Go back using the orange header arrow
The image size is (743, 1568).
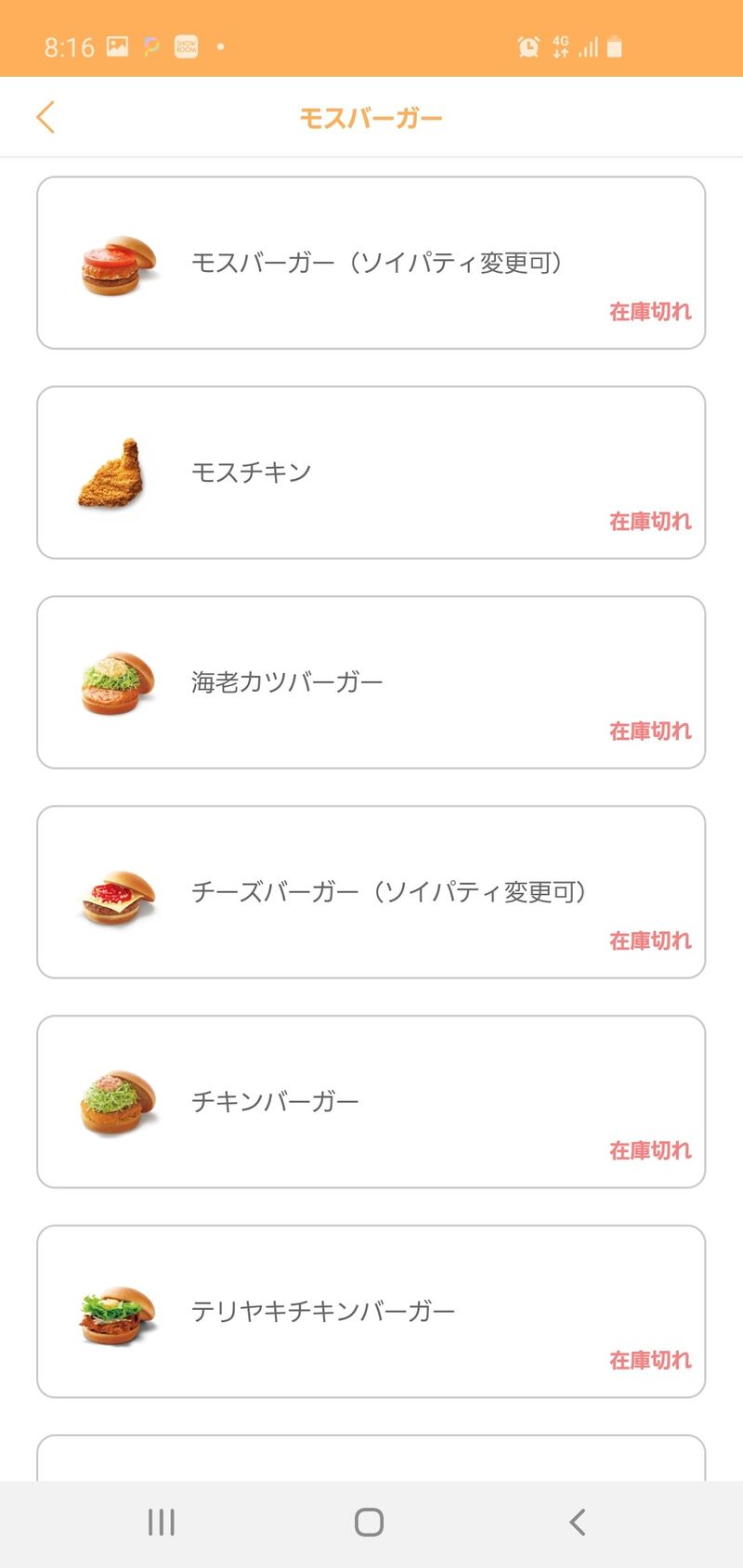pyautogui.click(x=46, y=118)
